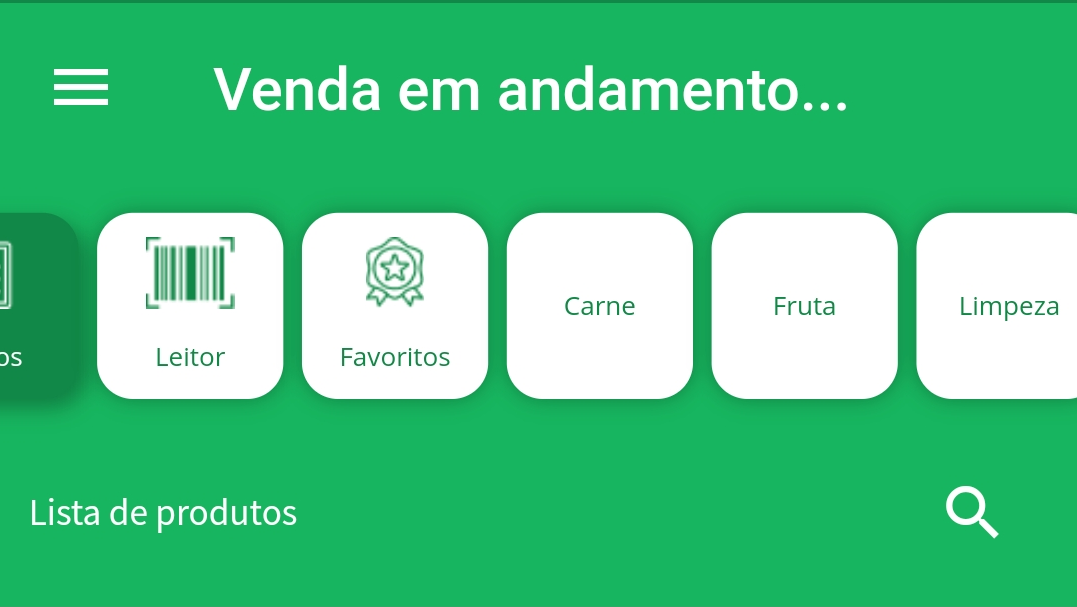Search the product list

tap(972, 513)
